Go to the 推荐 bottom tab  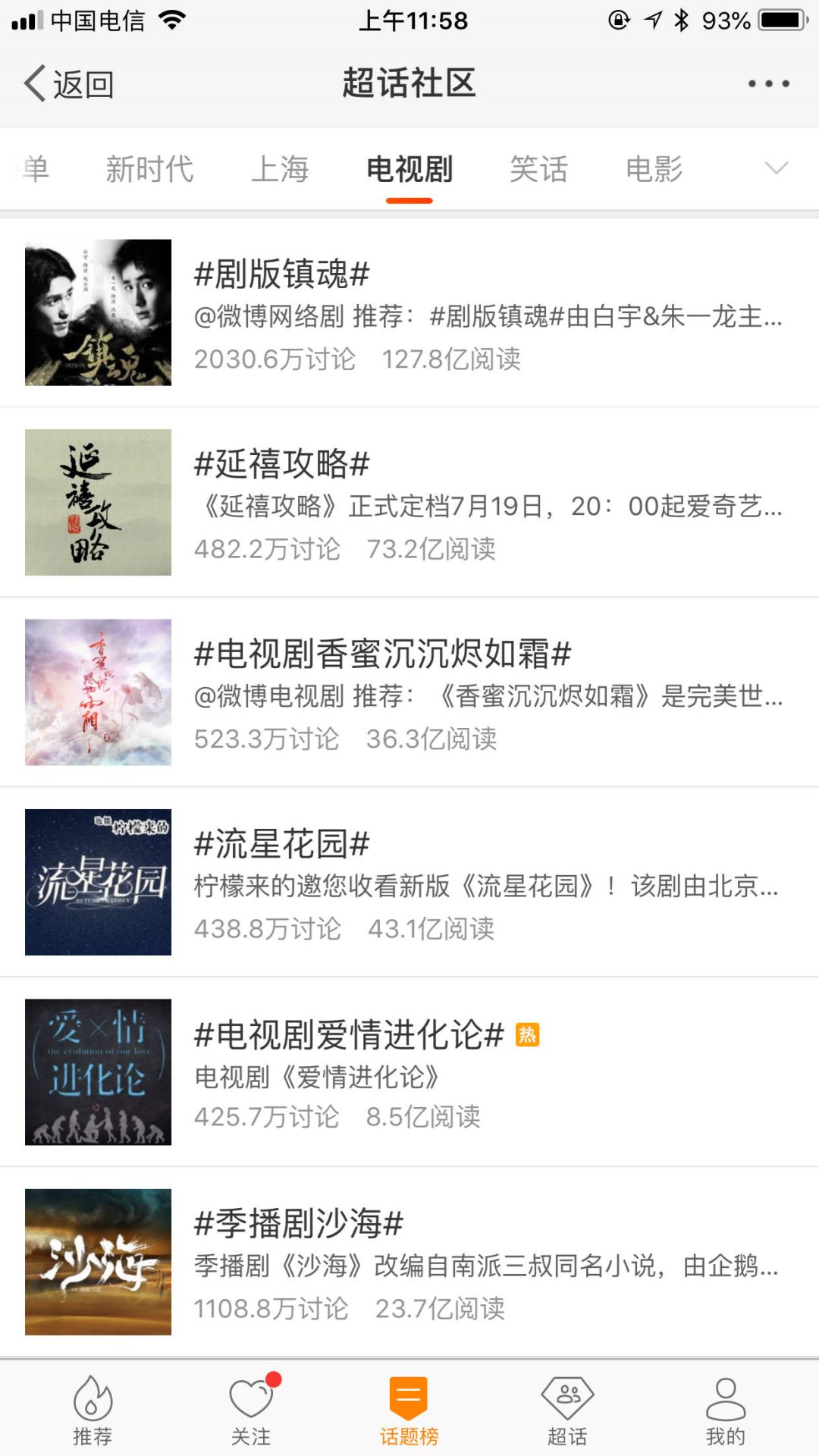click(93, 1409)
